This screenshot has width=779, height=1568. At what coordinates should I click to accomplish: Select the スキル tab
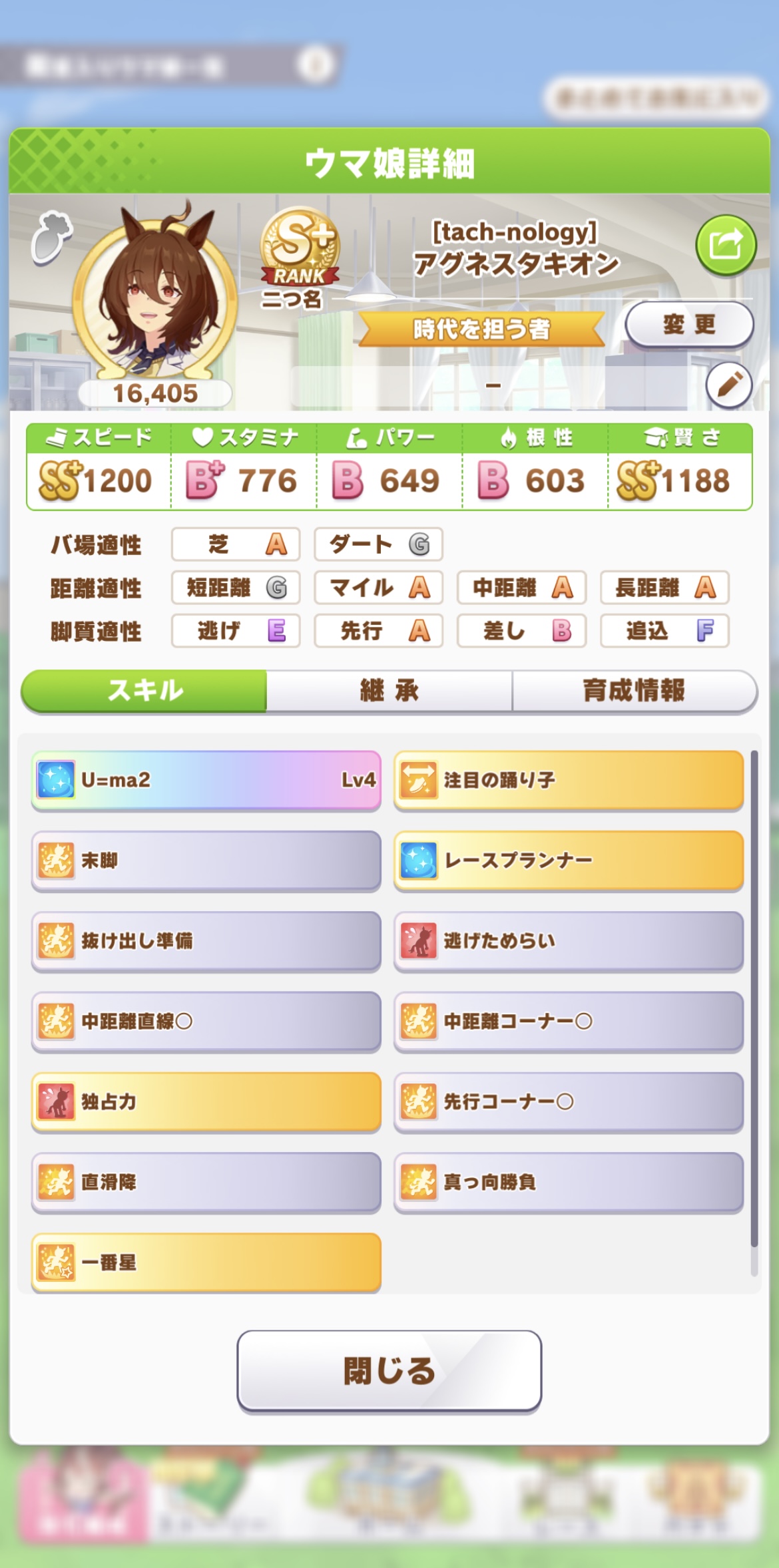click(x=144, y=691)
